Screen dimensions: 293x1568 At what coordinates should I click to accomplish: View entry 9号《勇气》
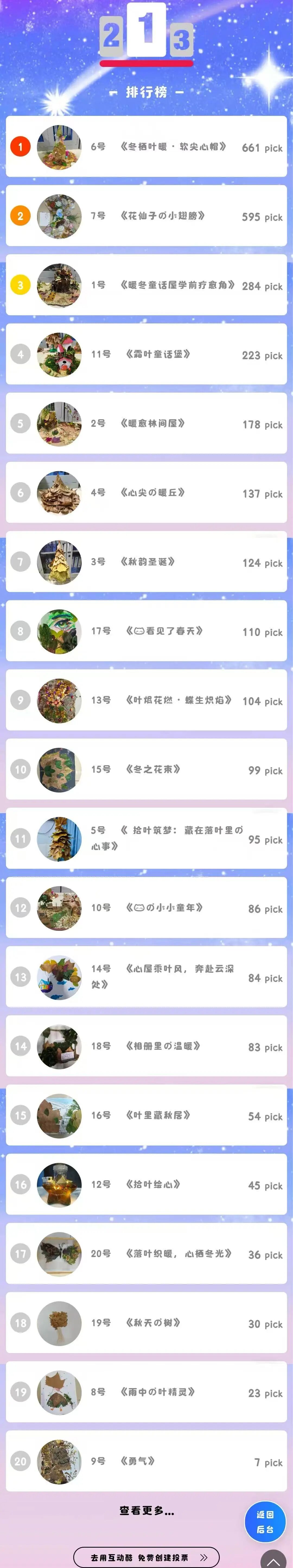146,1461
